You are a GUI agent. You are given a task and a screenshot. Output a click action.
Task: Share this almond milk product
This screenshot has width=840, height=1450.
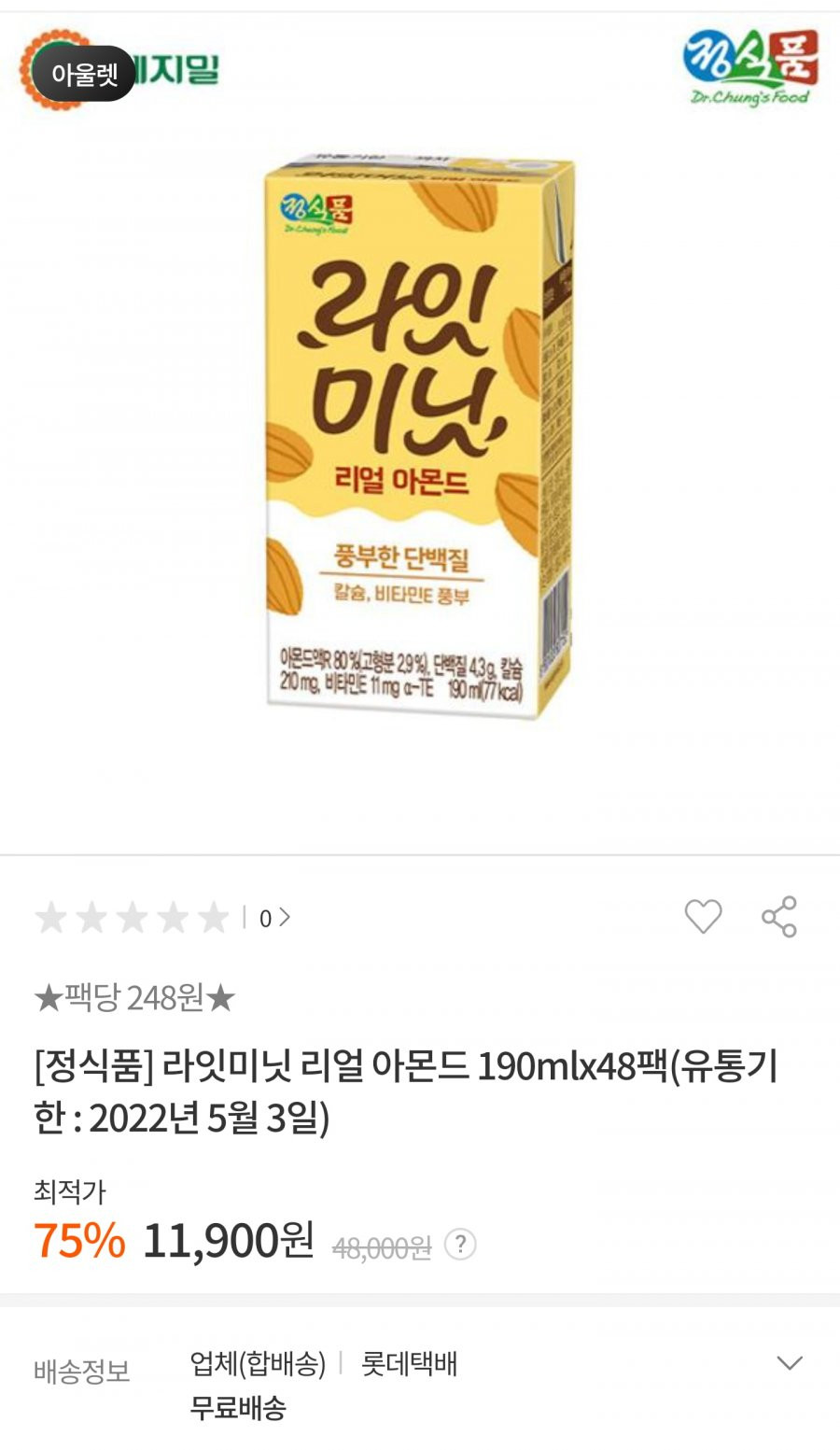[x=779, y=917]
